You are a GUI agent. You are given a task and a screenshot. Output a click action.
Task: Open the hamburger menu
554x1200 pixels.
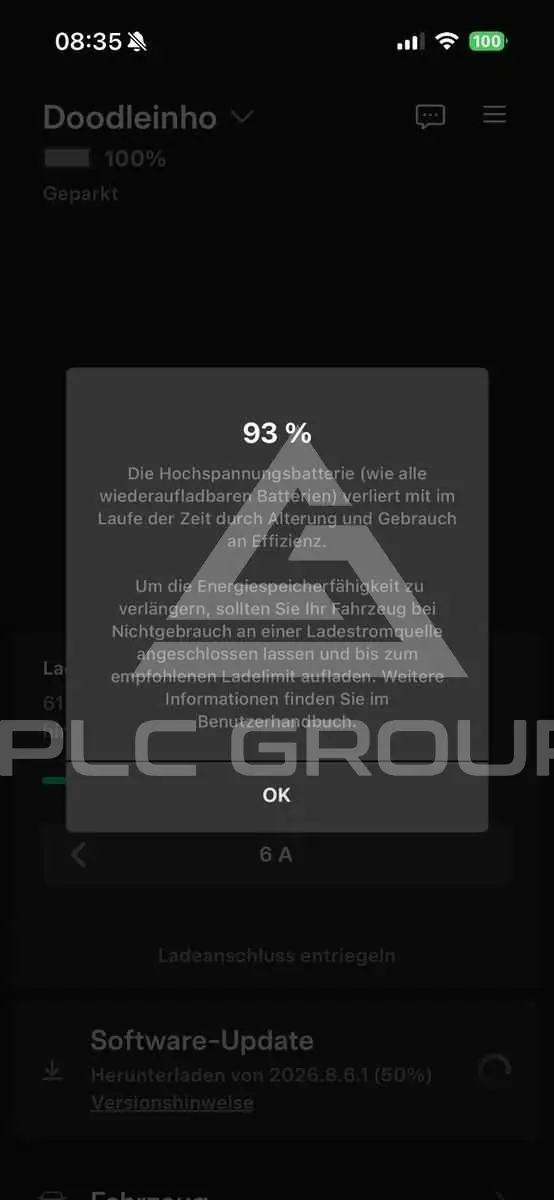coord(494,115)
